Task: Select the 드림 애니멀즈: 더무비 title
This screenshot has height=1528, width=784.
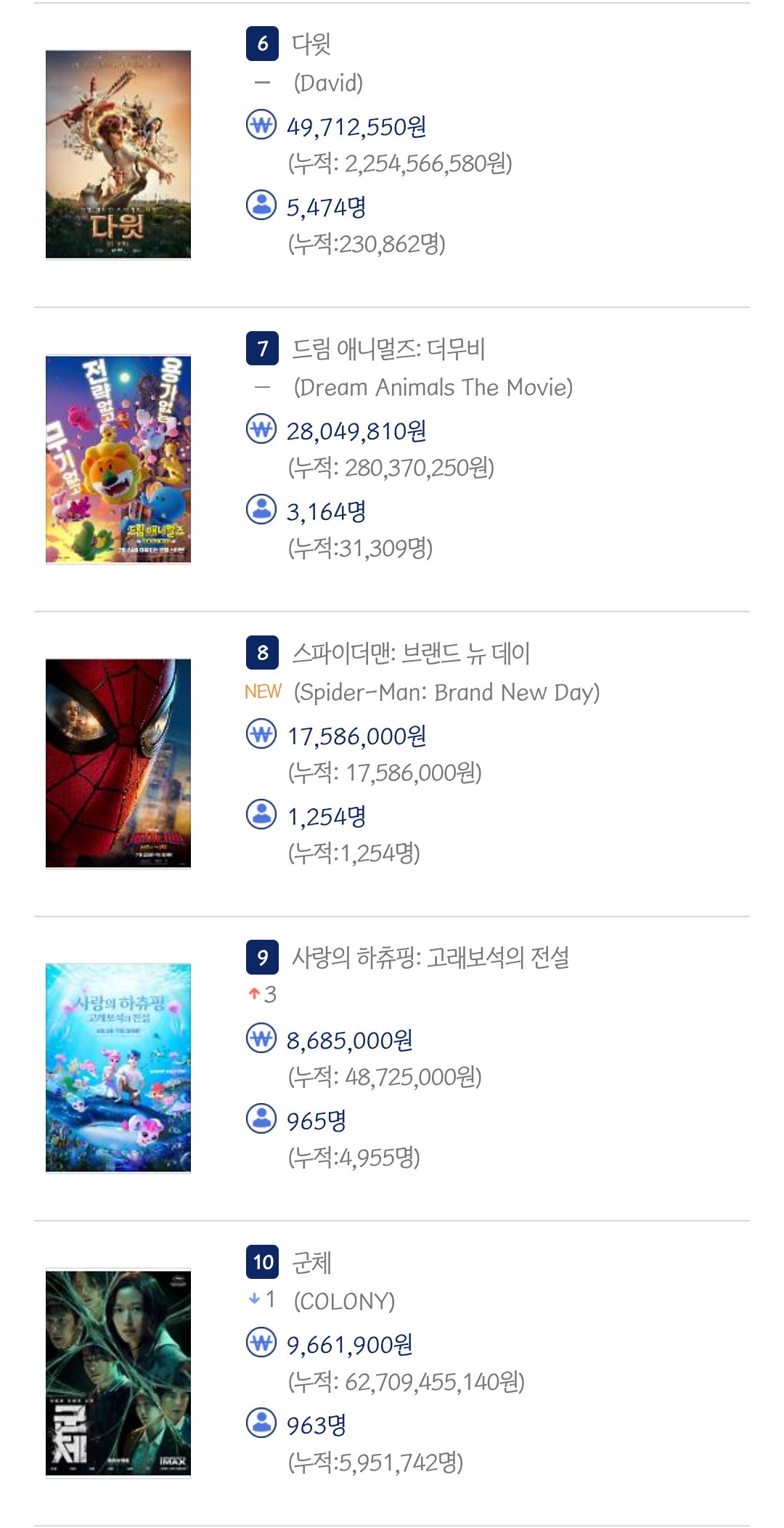Action: click(x=388, y=349)
